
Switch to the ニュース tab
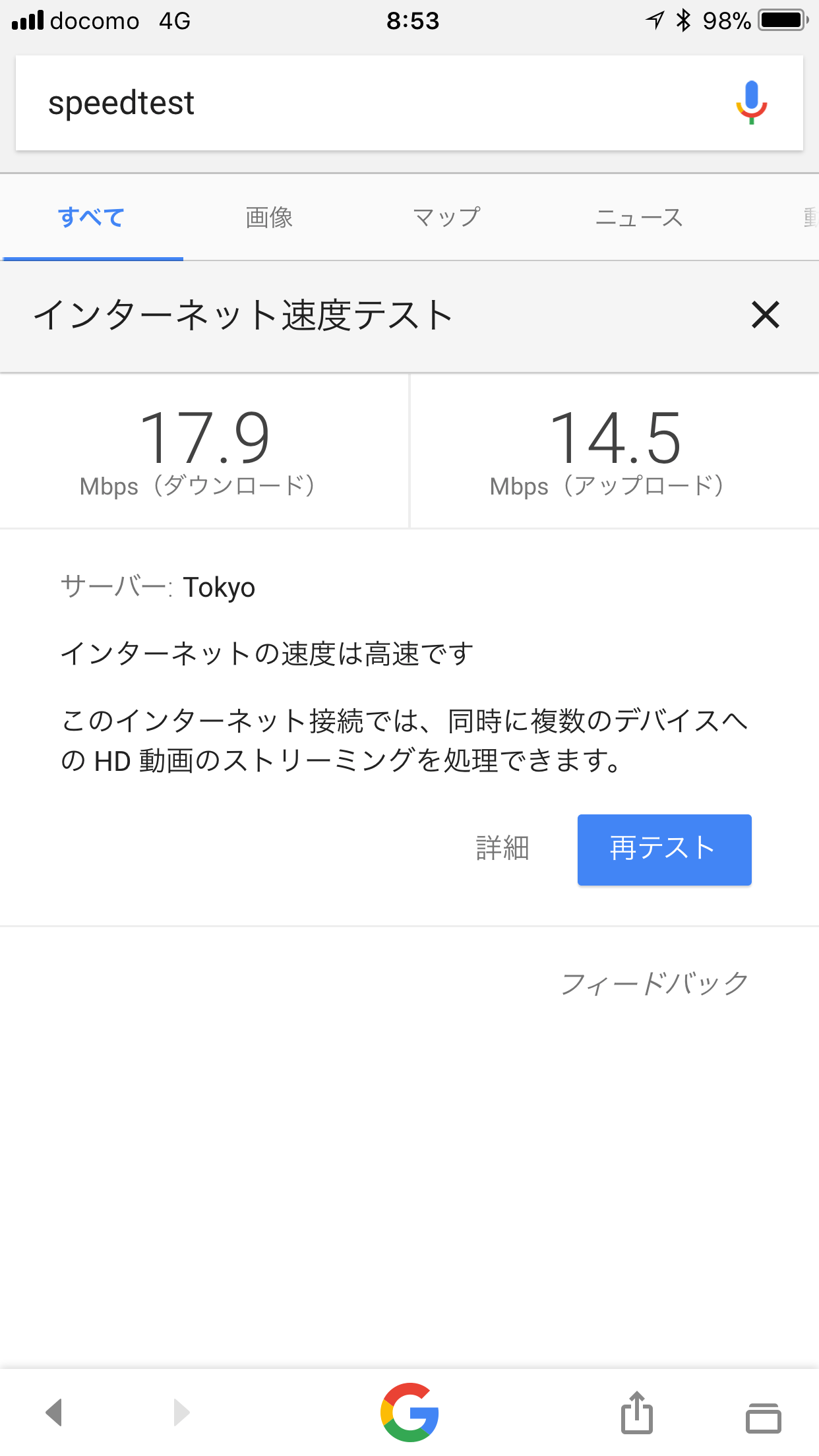tap(638, 218)
